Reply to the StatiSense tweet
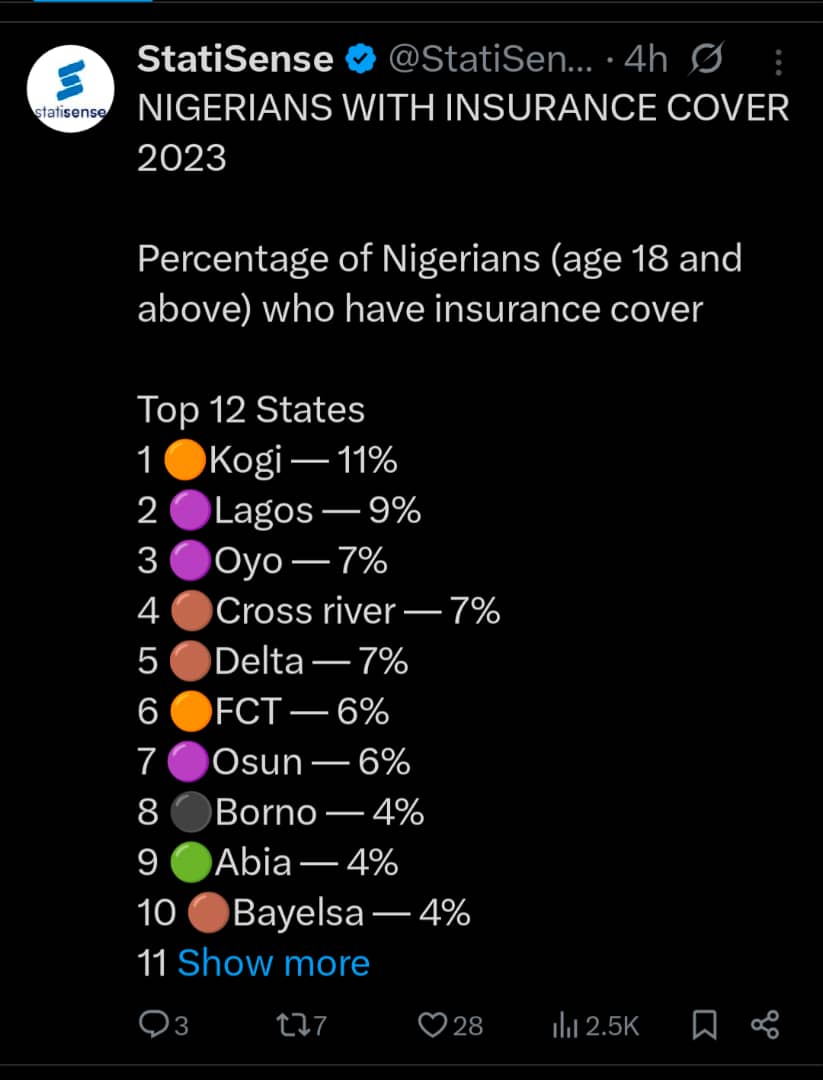823x1080 pixels. (x=155, y=1024)
